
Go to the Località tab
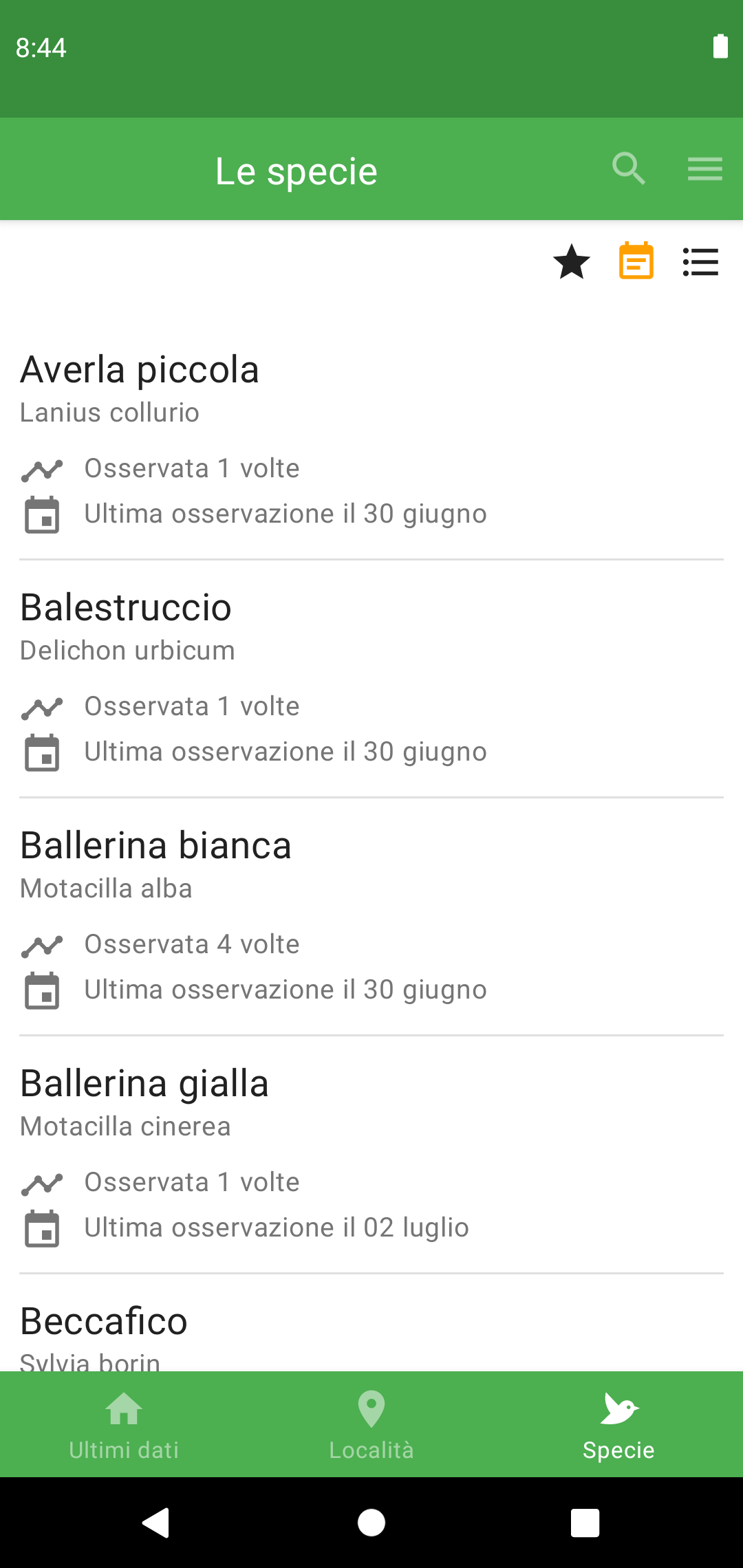pos(371,1425)
